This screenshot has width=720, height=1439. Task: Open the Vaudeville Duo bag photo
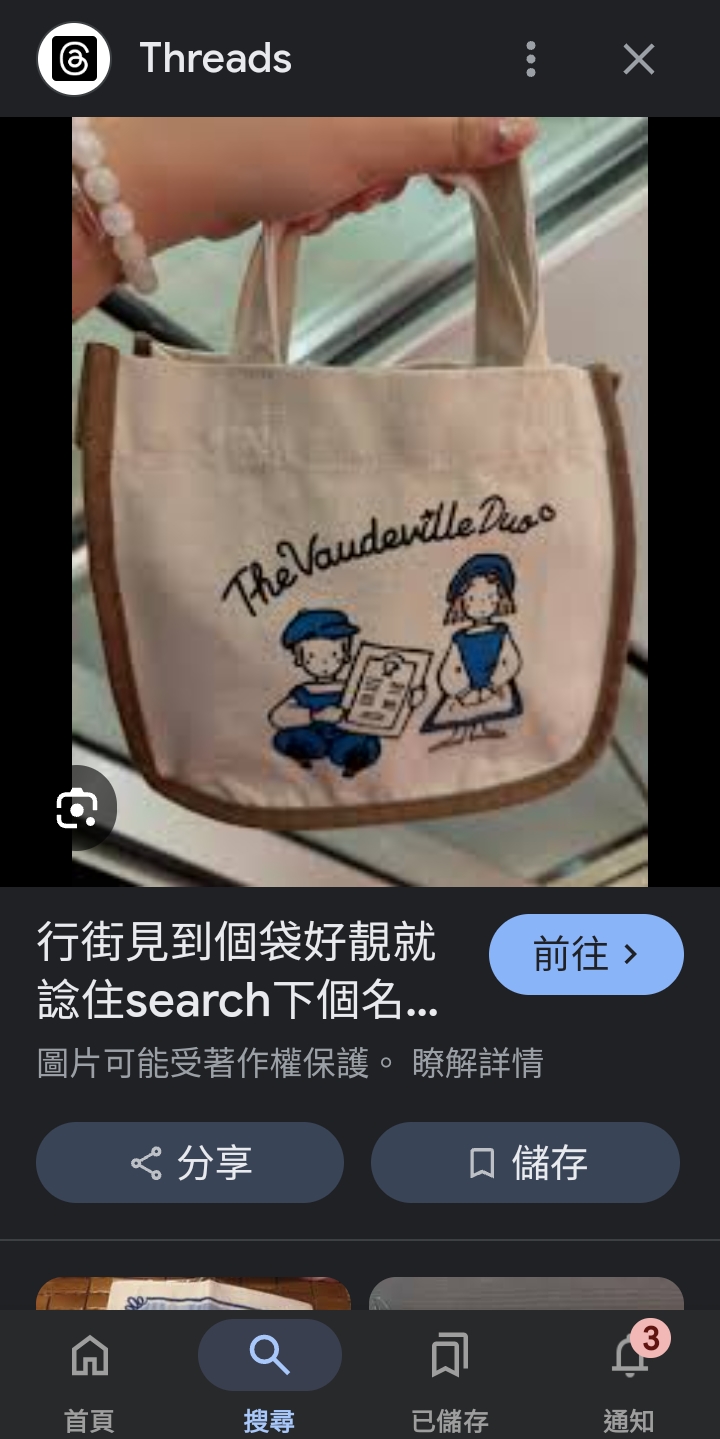click(x=360, y=500)
